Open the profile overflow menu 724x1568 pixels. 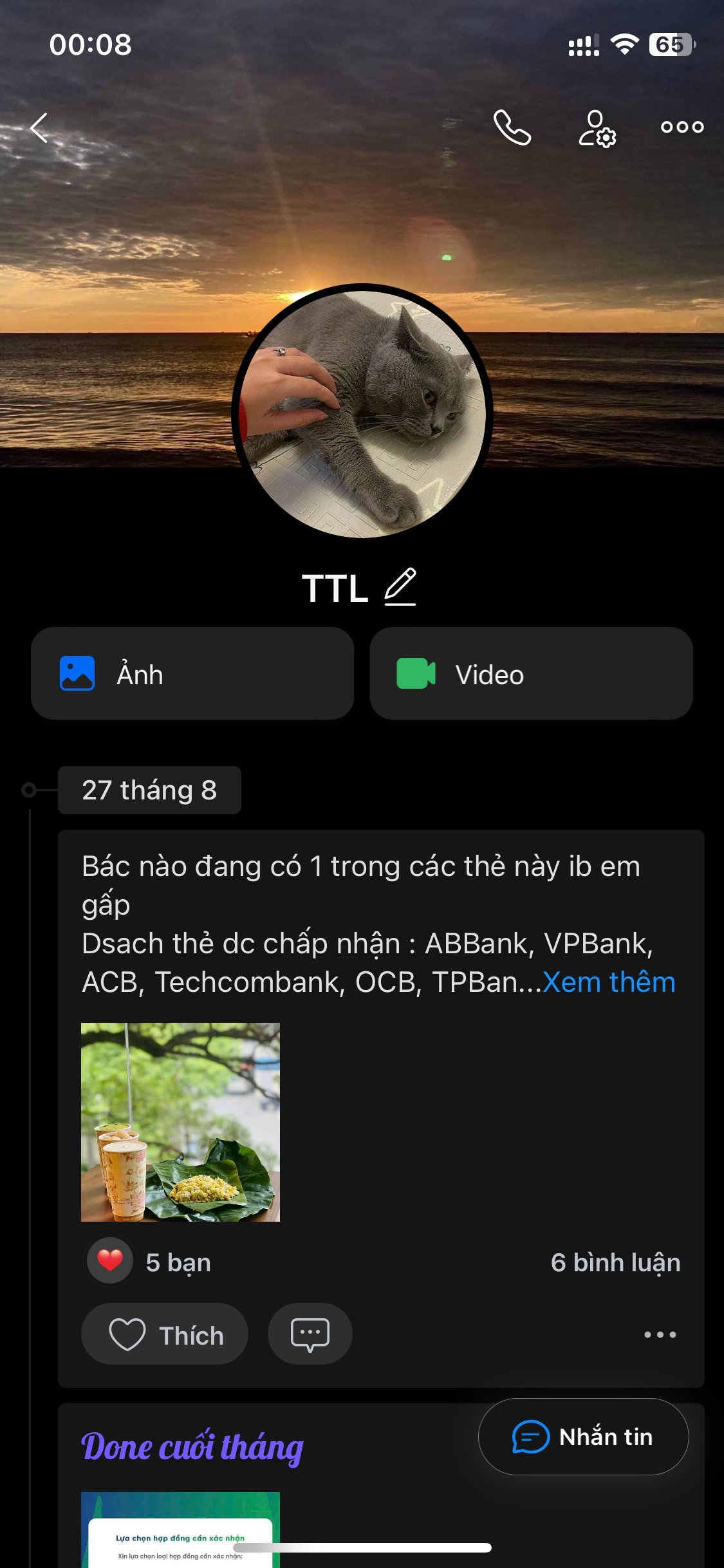[682, 127]
